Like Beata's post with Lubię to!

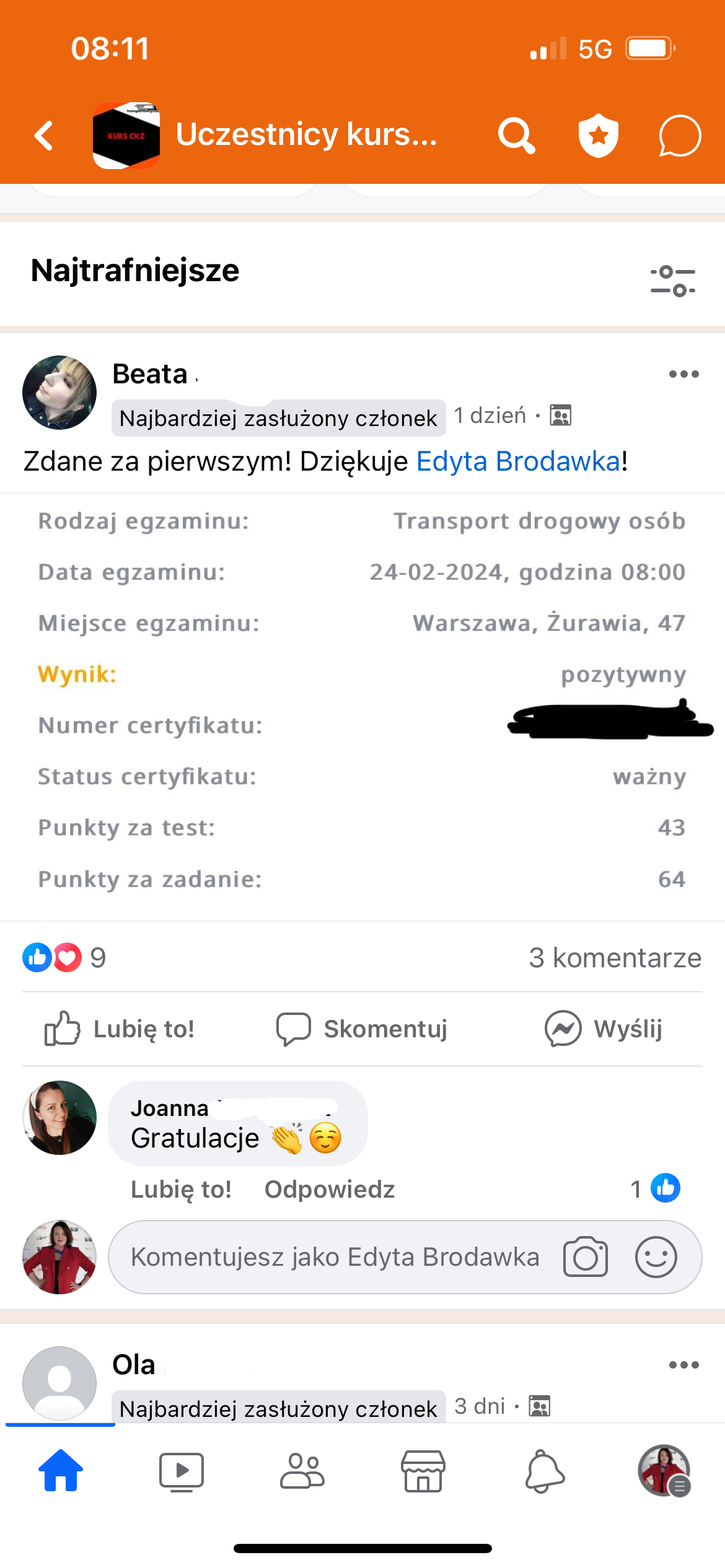point(120,1029)
